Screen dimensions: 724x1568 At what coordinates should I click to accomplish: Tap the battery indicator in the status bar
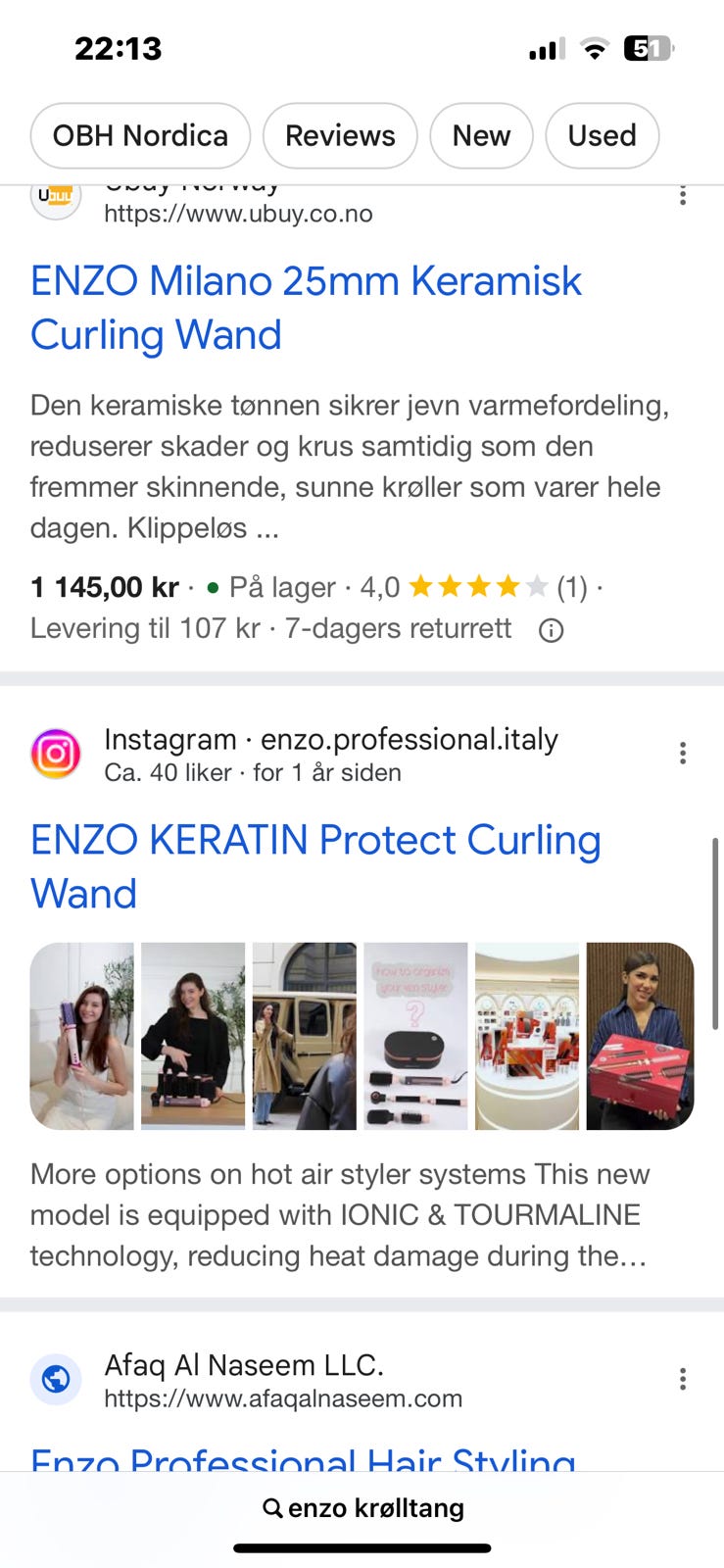click(648, 47)
